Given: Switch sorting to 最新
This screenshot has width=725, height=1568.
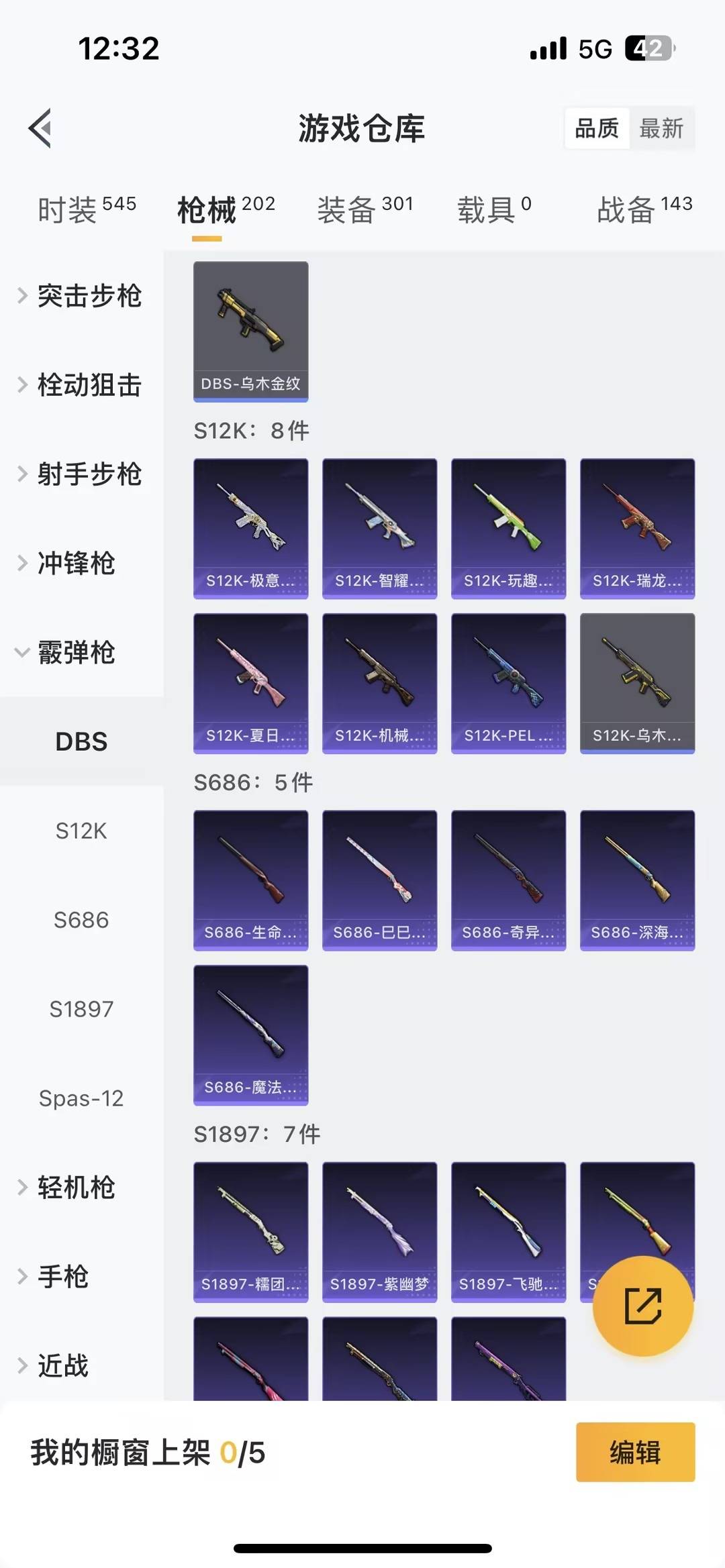Looking at the screenshot, I should [663, 129].
